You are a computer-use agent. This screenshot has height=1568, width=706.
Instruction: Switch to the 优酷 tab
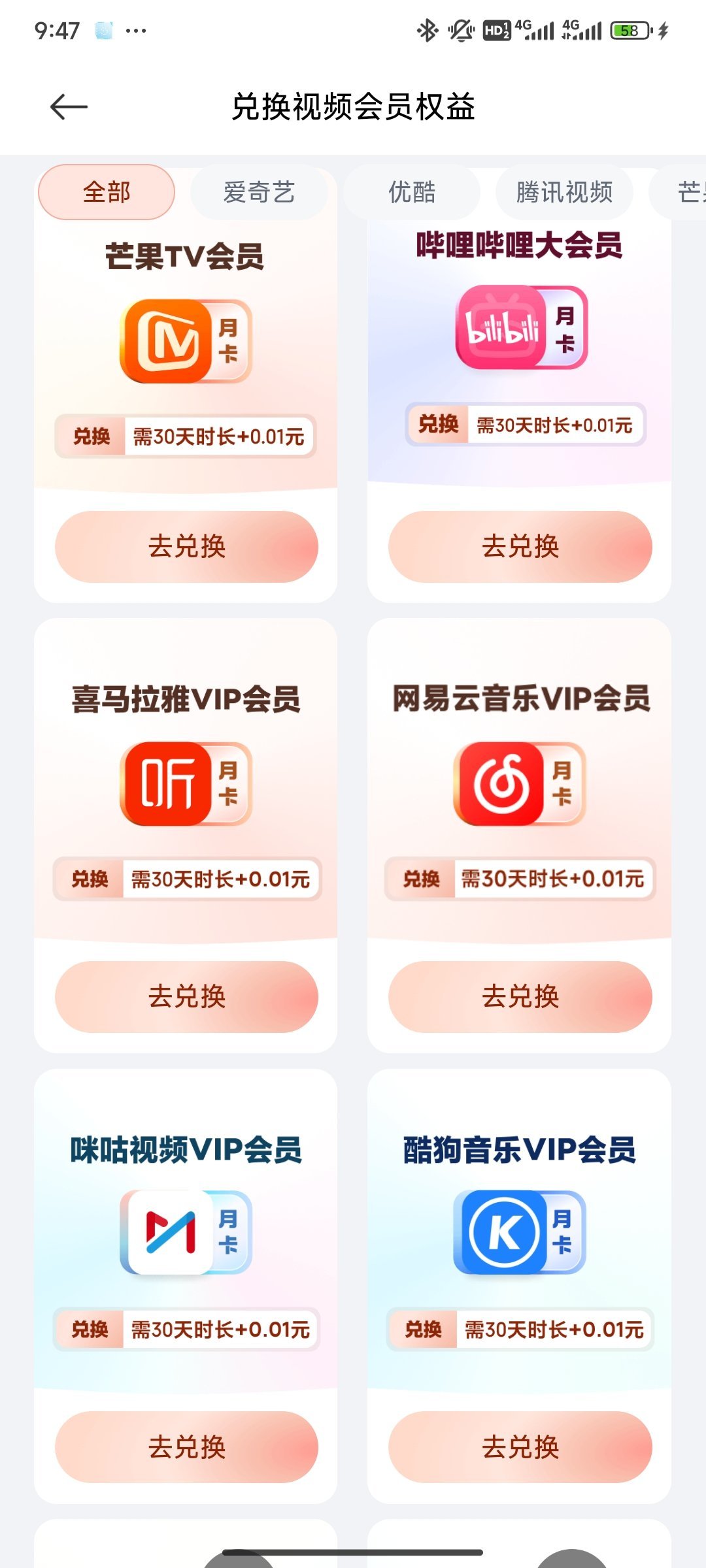point(412,193)
